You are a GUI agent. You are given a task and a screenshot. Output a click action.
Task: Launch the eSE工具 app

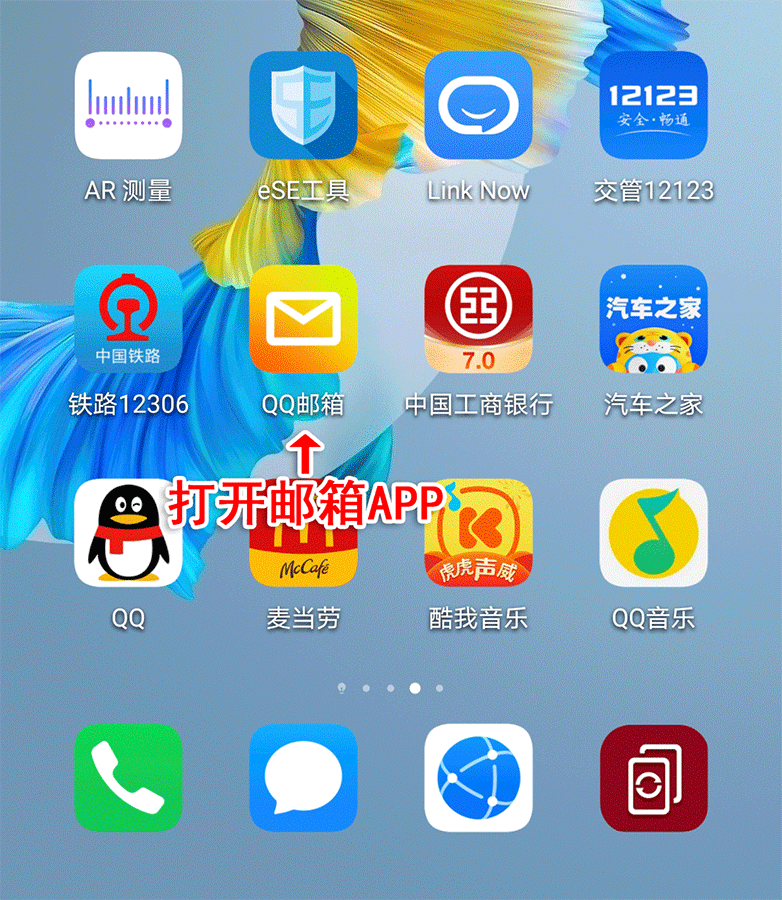click(x=303, y=105)
